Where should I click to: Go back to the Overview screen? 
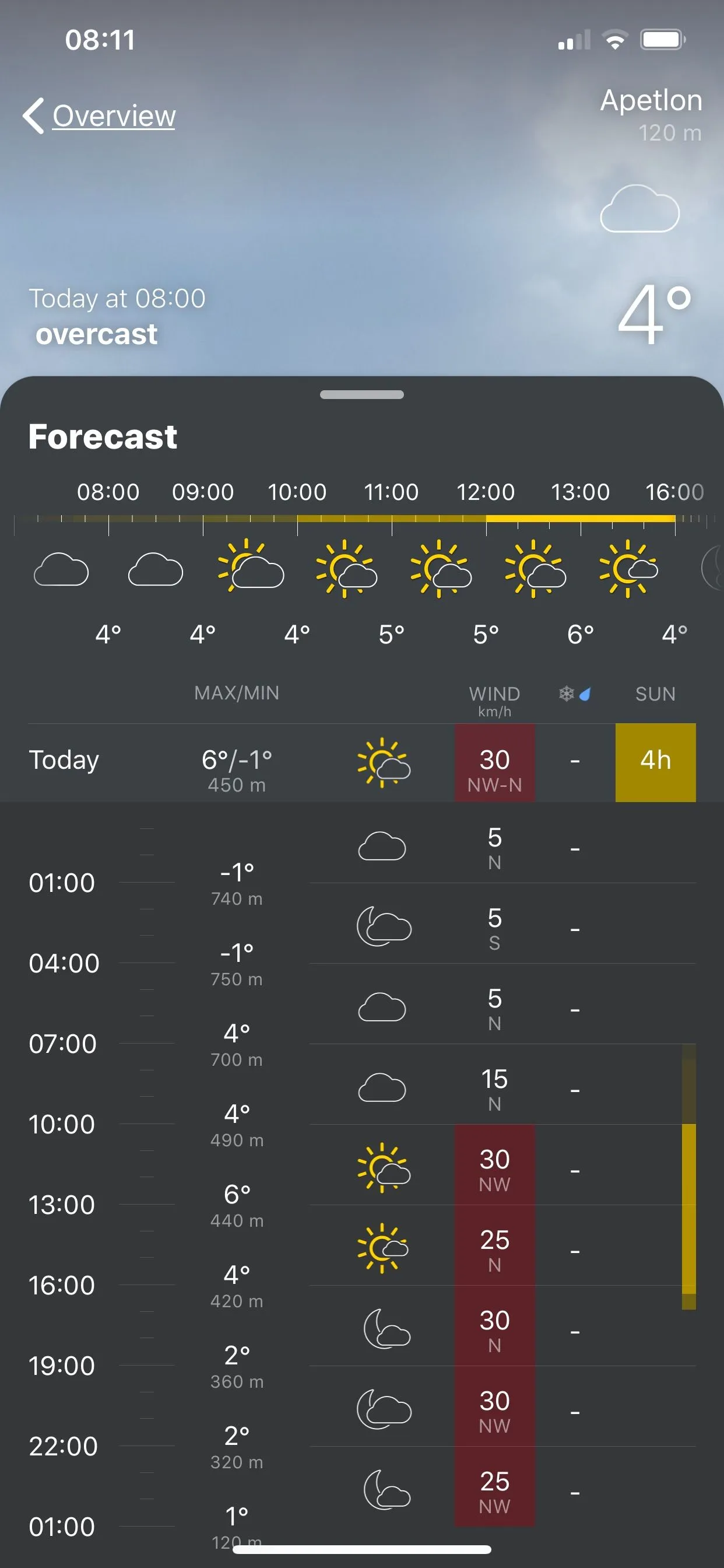click(100, 116)
